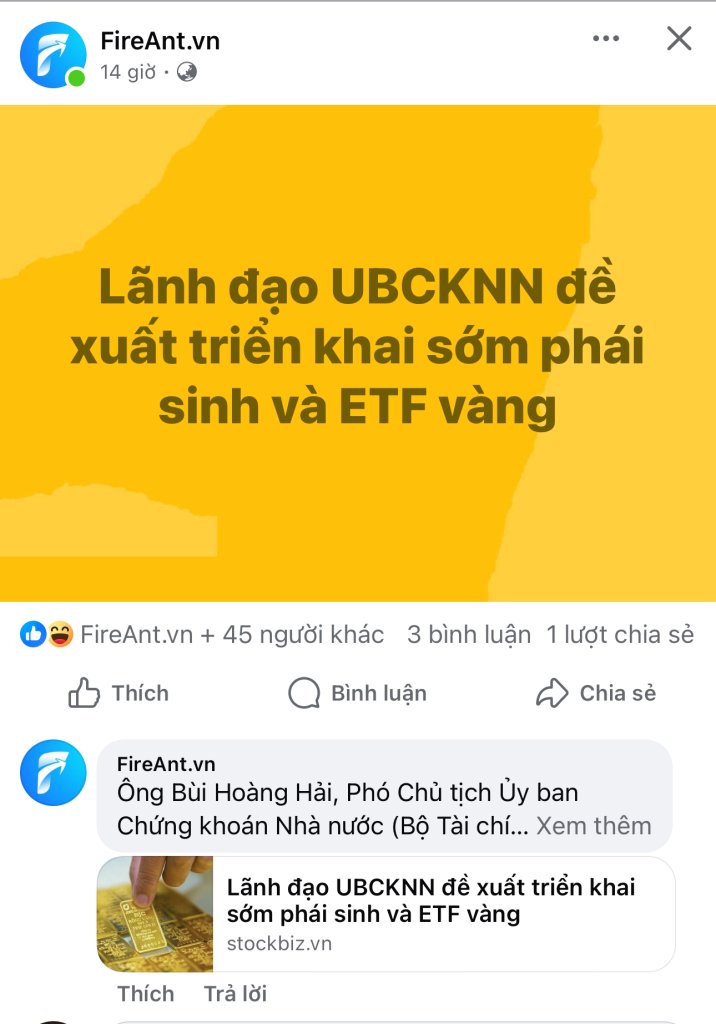Like FireAnt.vn's comment
This screenshot has height=1024, width=716.
[x=146, y=993]
